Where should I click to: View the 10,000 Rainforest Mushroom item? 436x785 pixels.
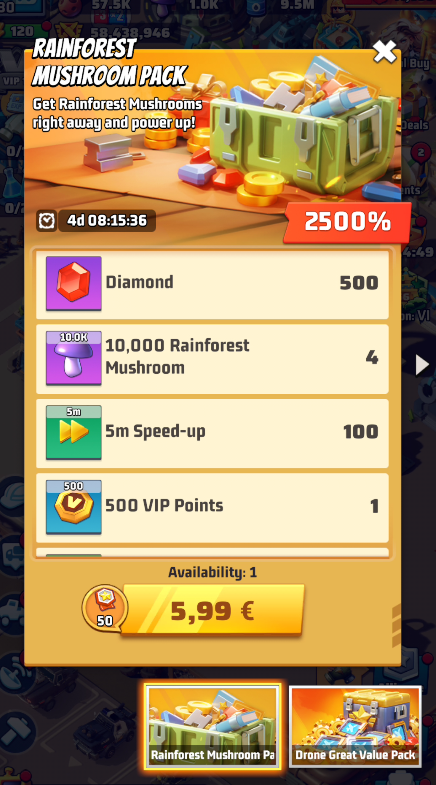coord(212,358)
